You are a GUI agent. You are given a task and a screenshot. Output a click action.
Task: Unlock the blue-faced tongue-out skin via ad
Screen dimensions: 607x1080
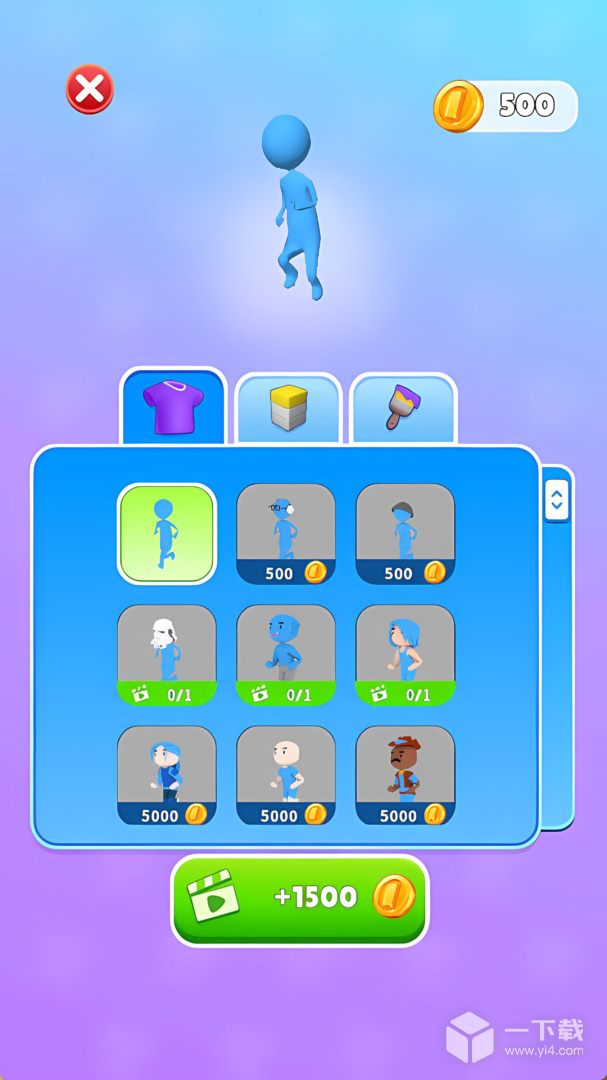pyautogui.click(x=286, y=655)
